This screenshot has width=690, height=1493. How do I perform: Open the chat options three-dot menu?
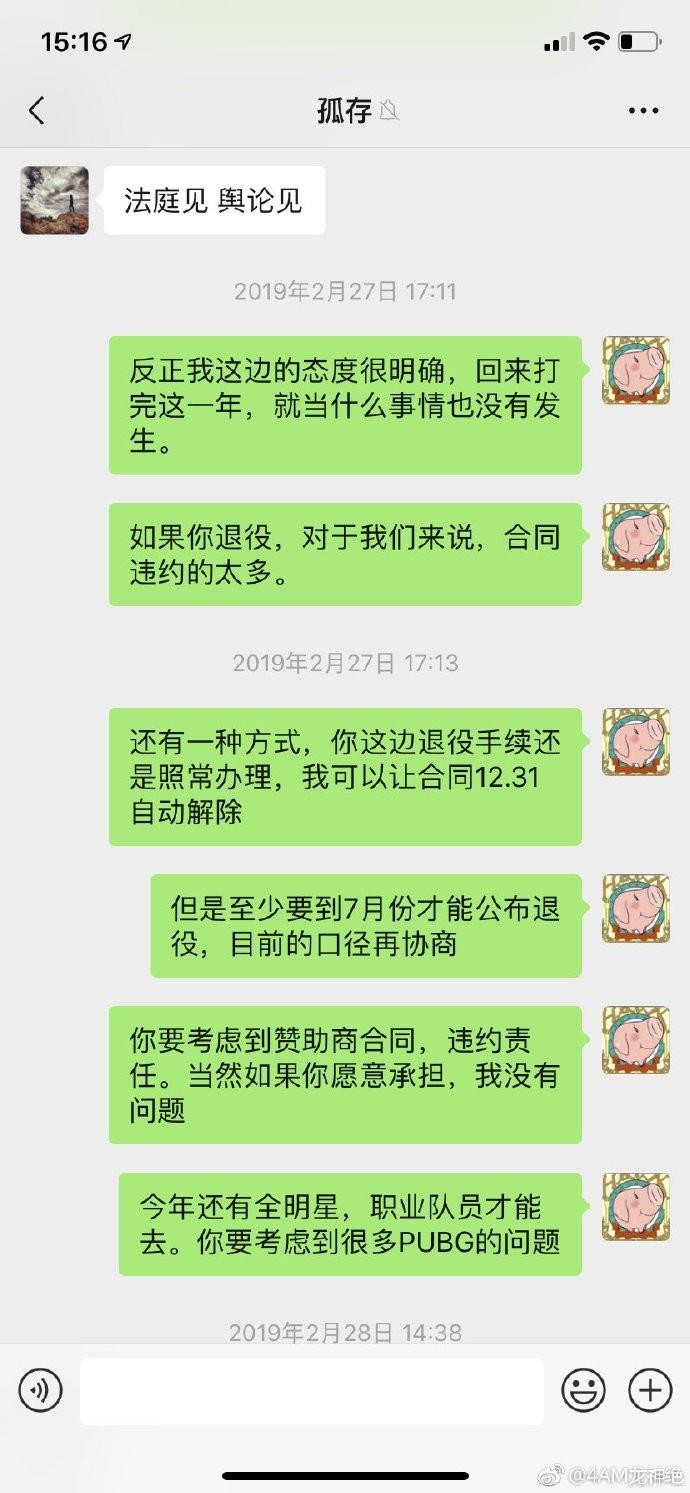(643, 111)
